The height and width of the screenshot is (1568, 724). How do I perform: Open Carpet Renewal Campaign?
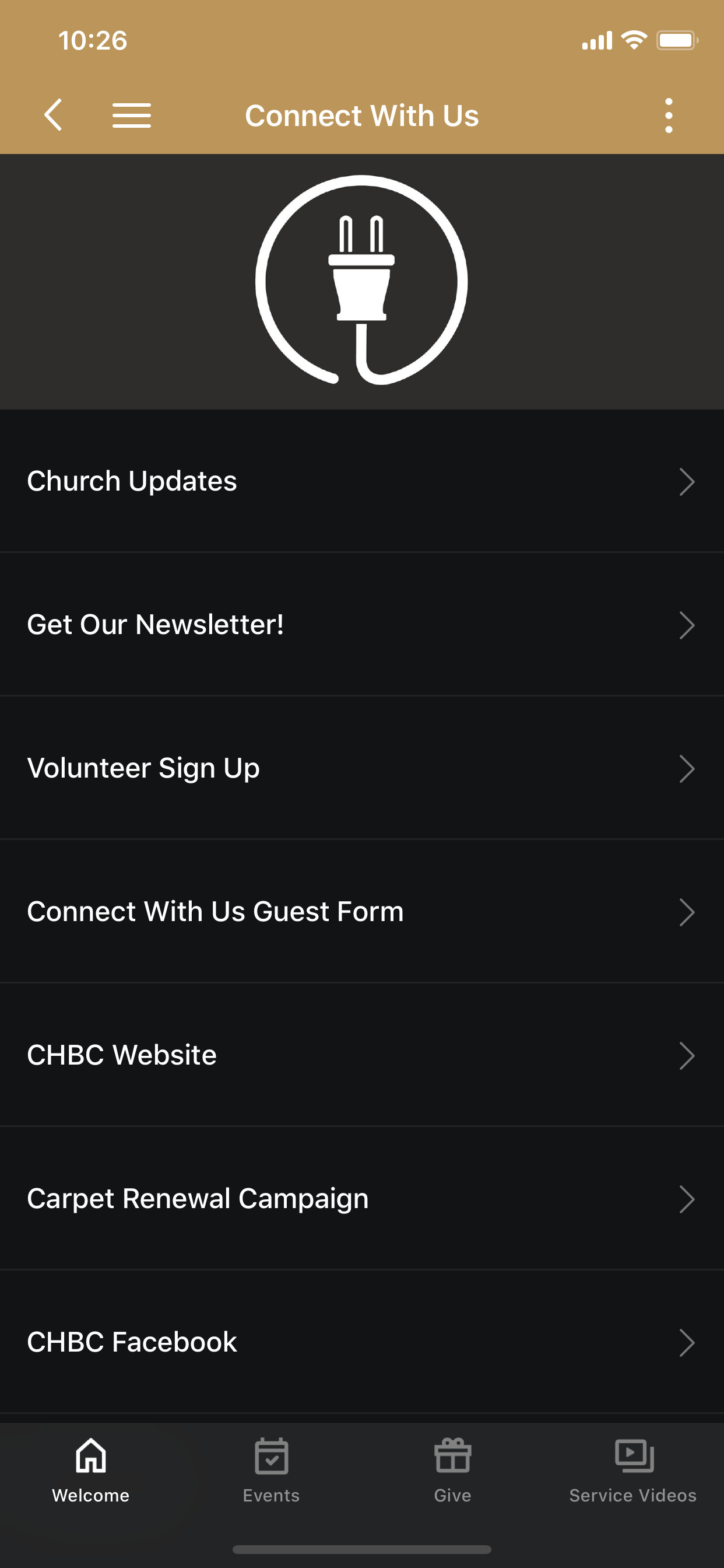pos(362,1199)
